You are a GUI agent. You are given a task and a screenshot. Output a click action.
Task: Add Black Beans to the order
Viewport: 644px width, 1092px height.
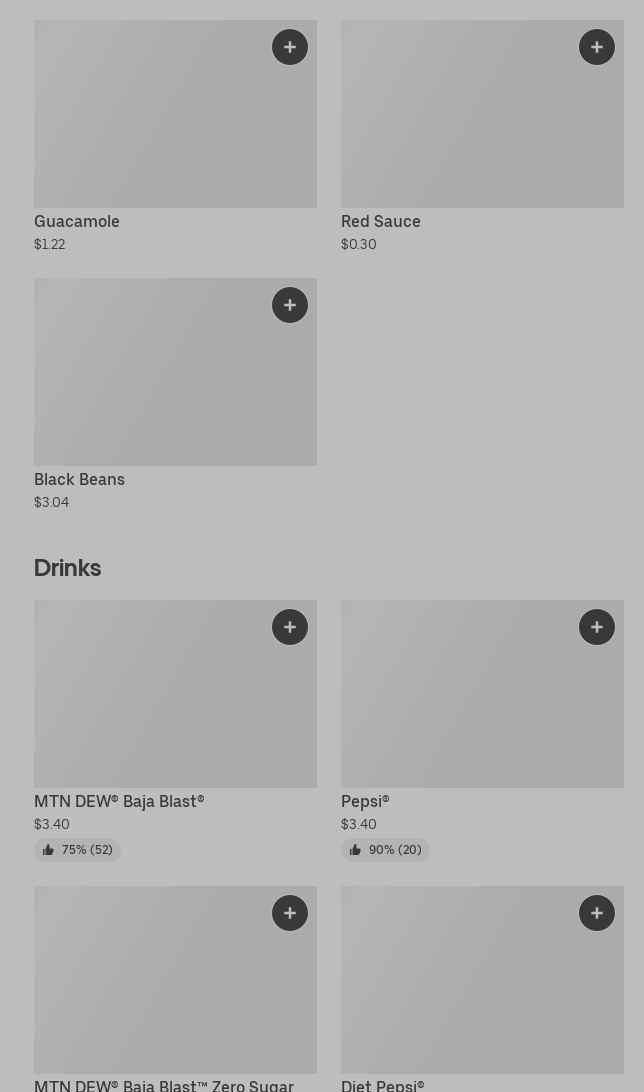point(290,305)
